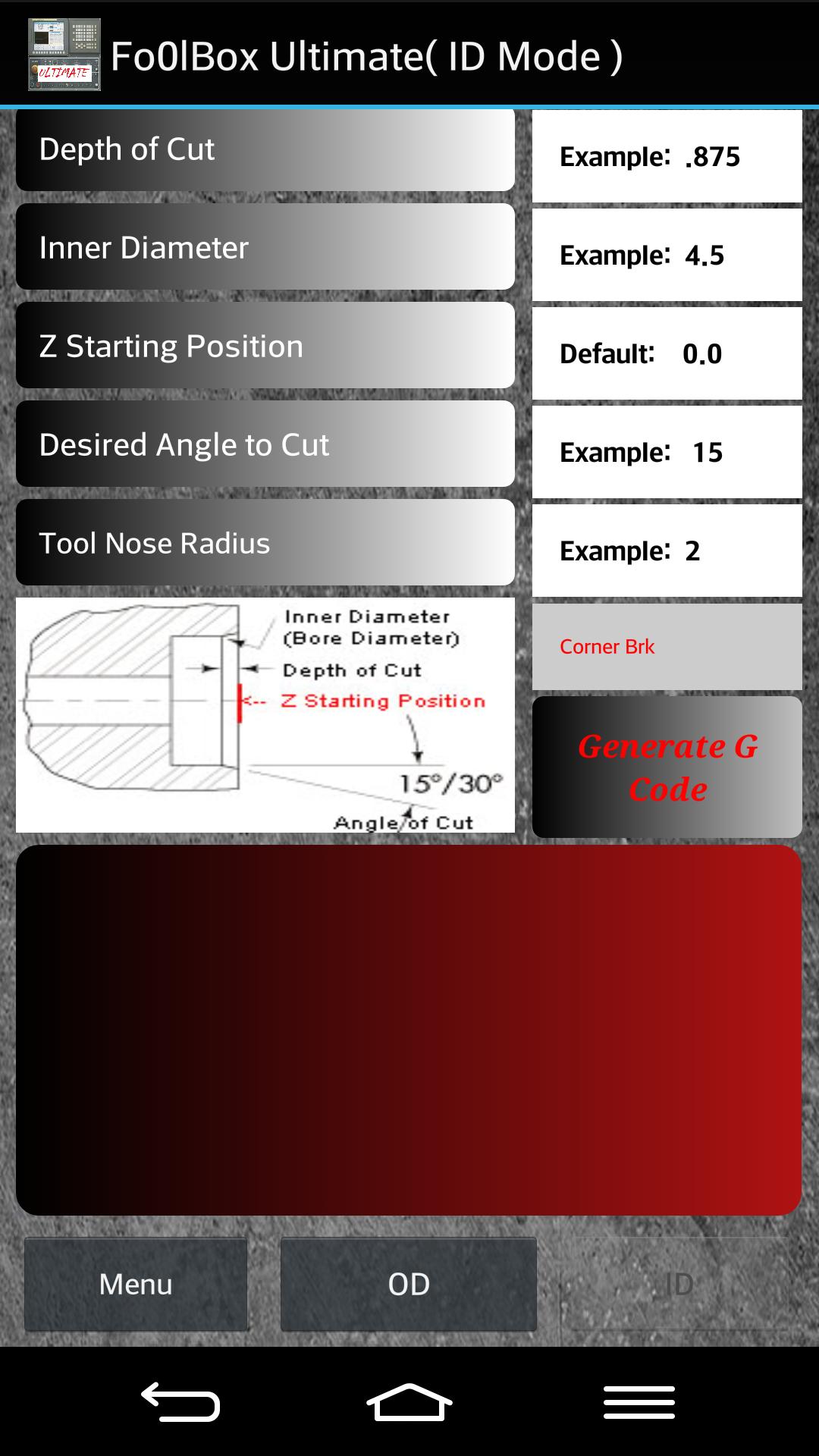Switch to OD mode
The height and width of the screenshot is (1456, 819).
409,1284
